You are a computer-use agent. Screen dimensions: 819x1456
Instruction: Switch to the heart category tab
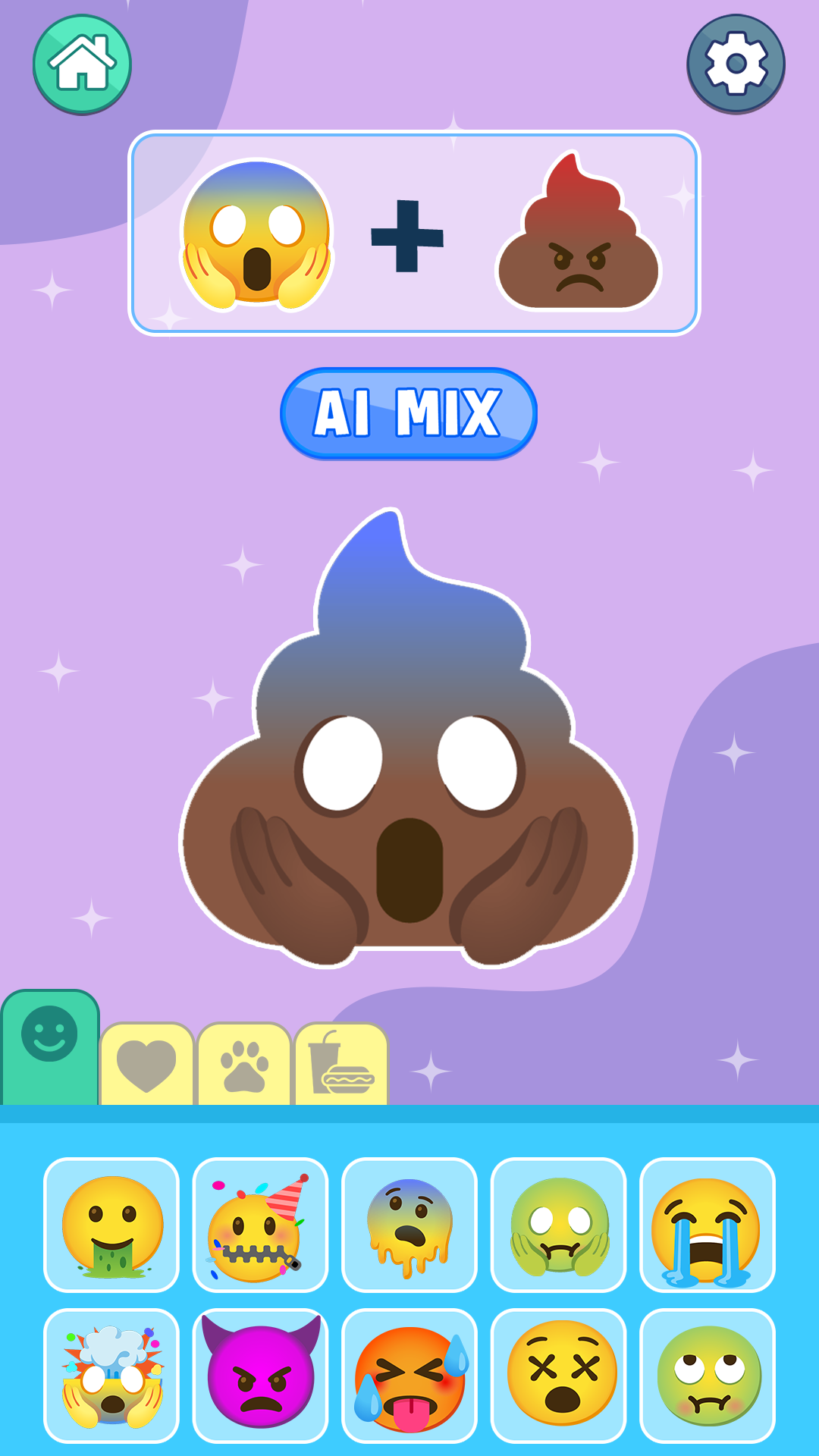pyautogui.click(x=147, y=1065)
